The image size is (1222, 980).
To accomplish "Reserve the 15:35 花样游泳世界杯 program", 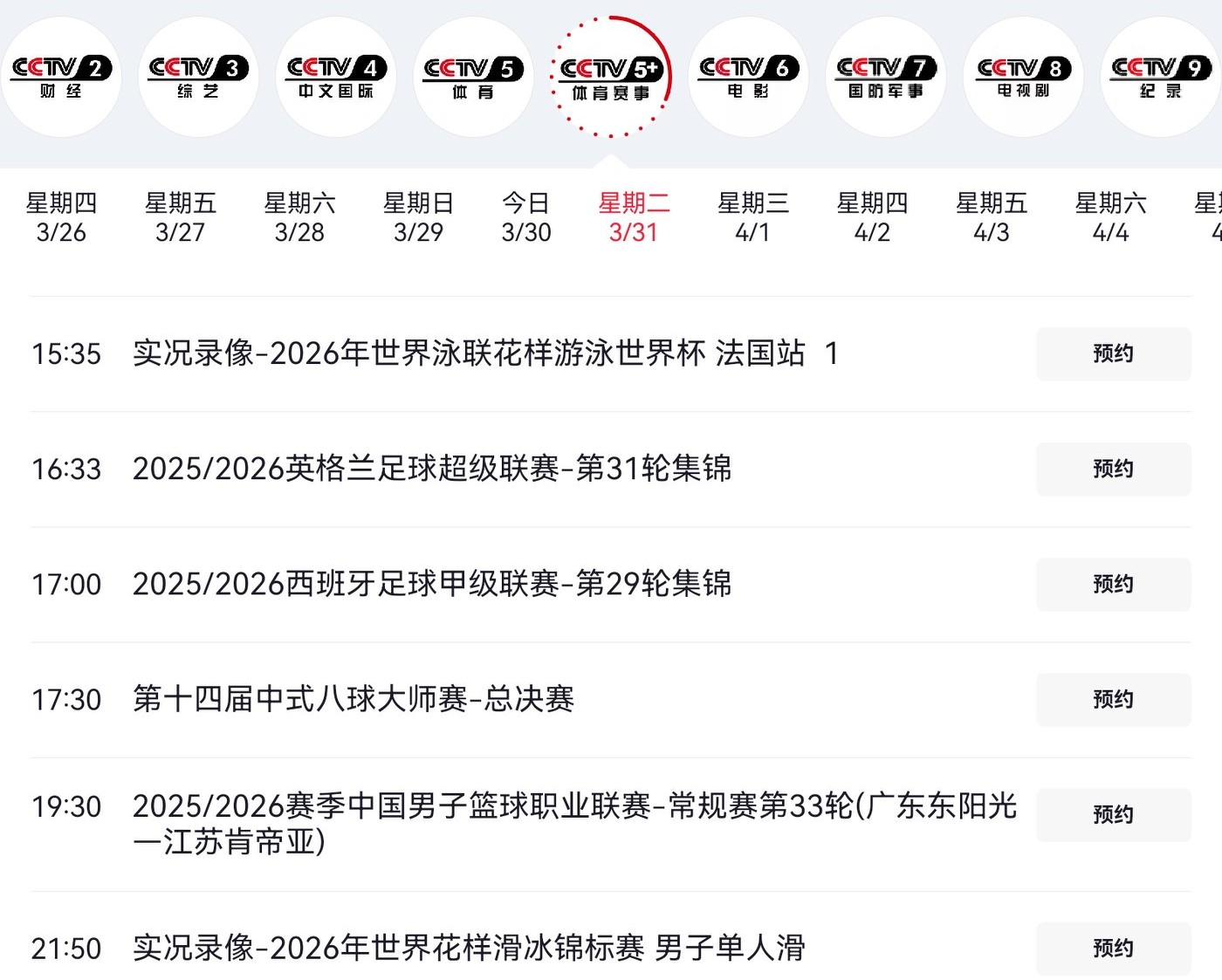I will (x=1113, y=353).
